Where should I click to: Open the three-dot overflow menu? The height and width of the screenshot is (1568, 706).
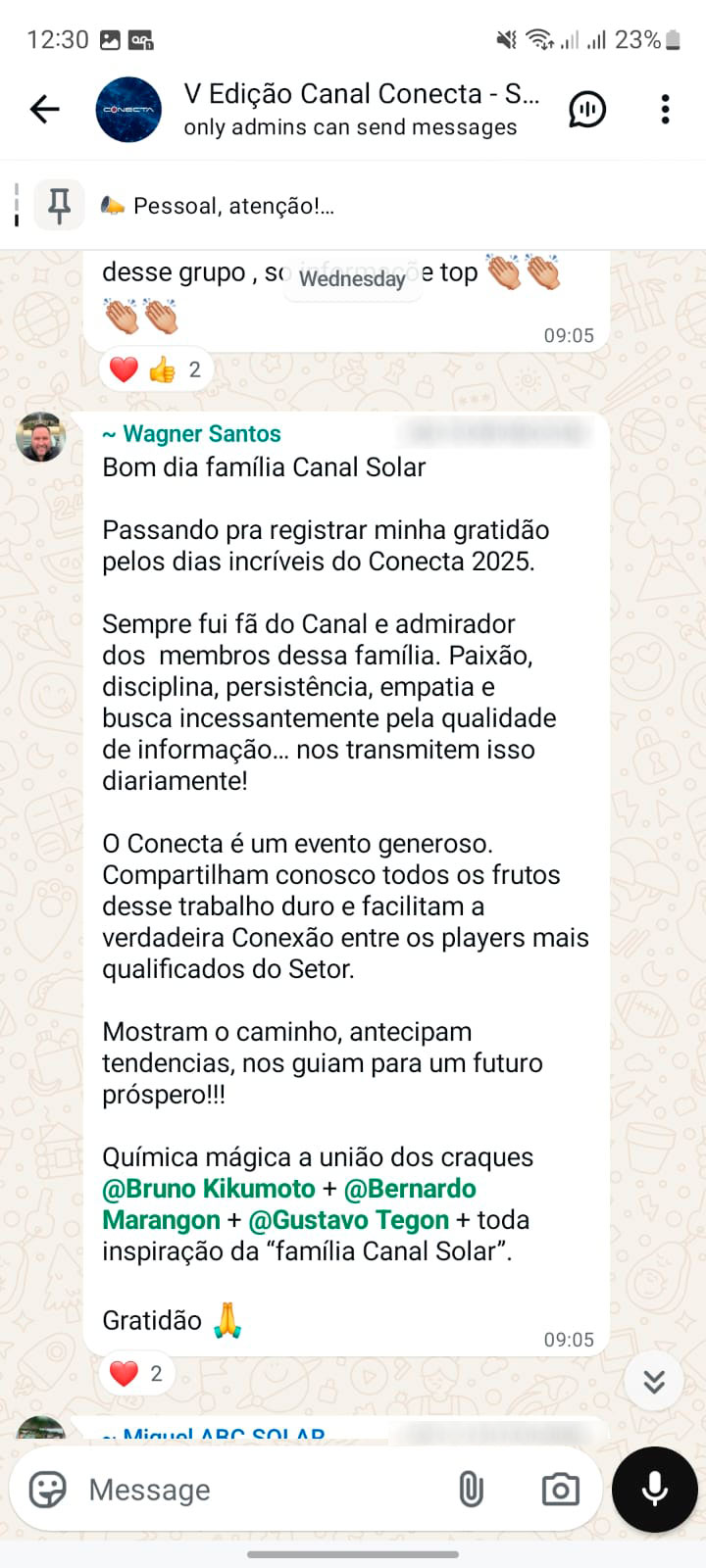[x=665, y=109]
